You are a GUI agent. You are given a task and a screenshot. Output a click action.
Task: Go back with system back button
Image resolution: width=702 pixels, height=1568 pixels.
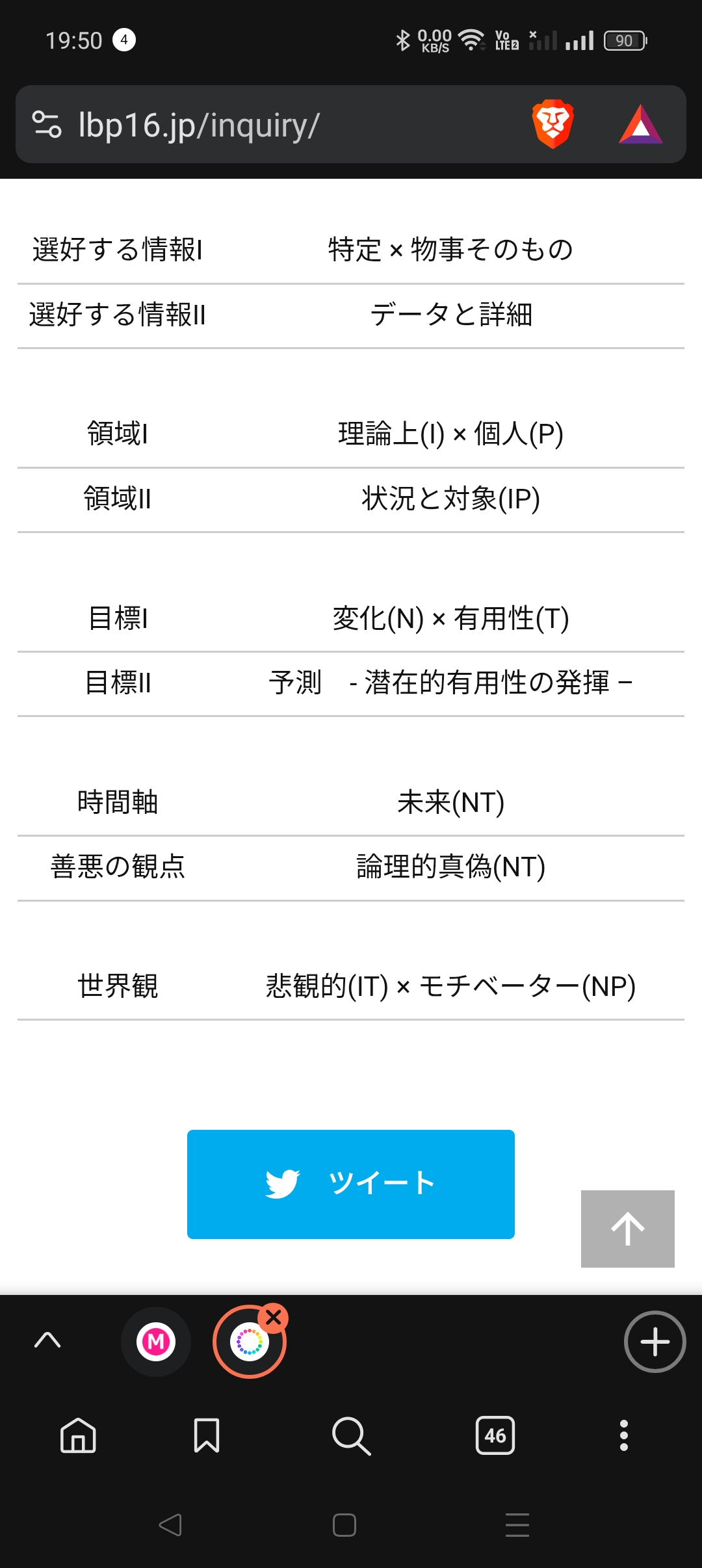pos(171,1524)
